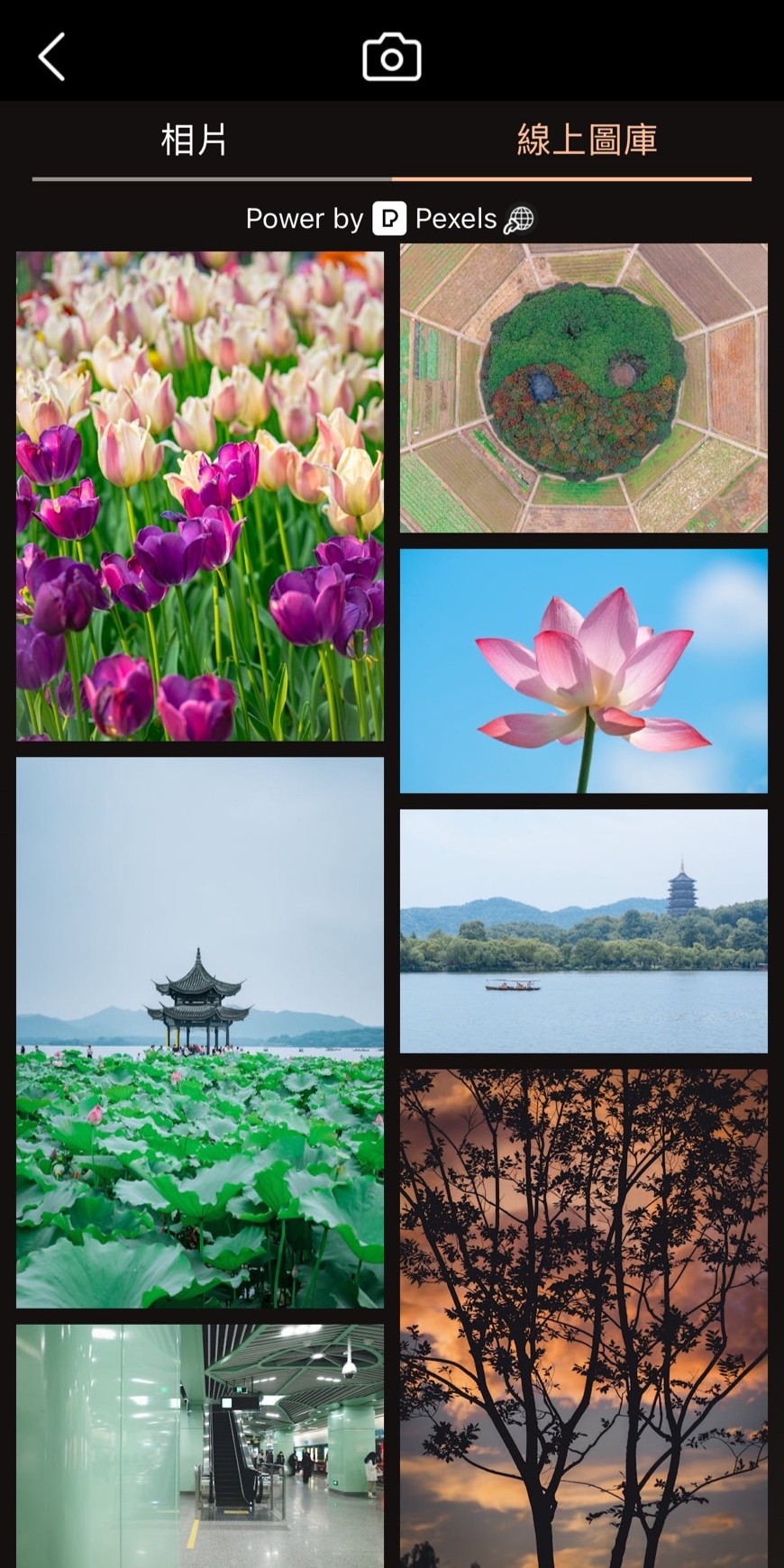Open the Pexels search globe icon

519,219
